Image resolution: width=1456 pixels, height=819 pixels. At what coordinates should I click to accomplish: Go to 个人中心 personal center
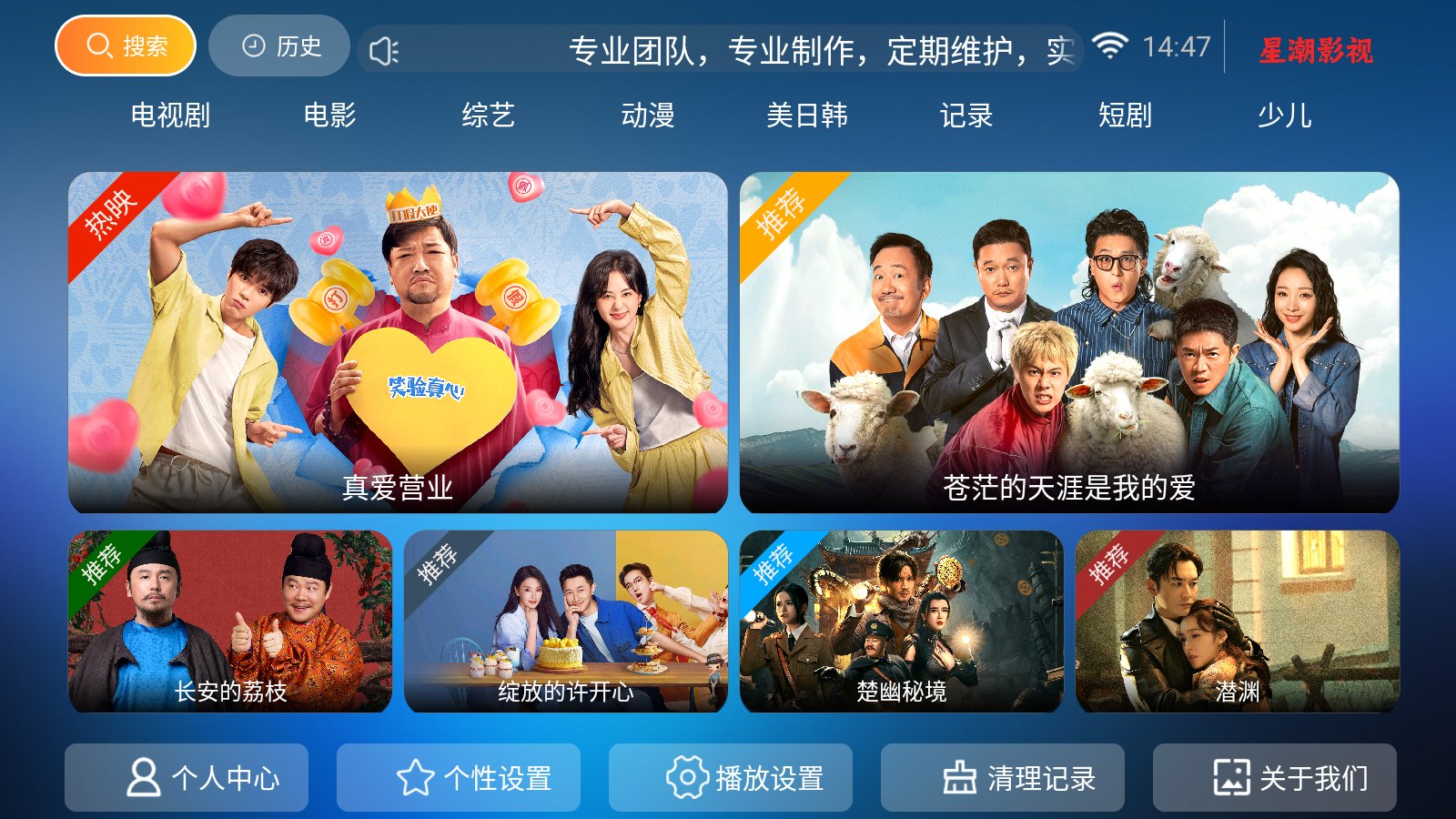187,777
